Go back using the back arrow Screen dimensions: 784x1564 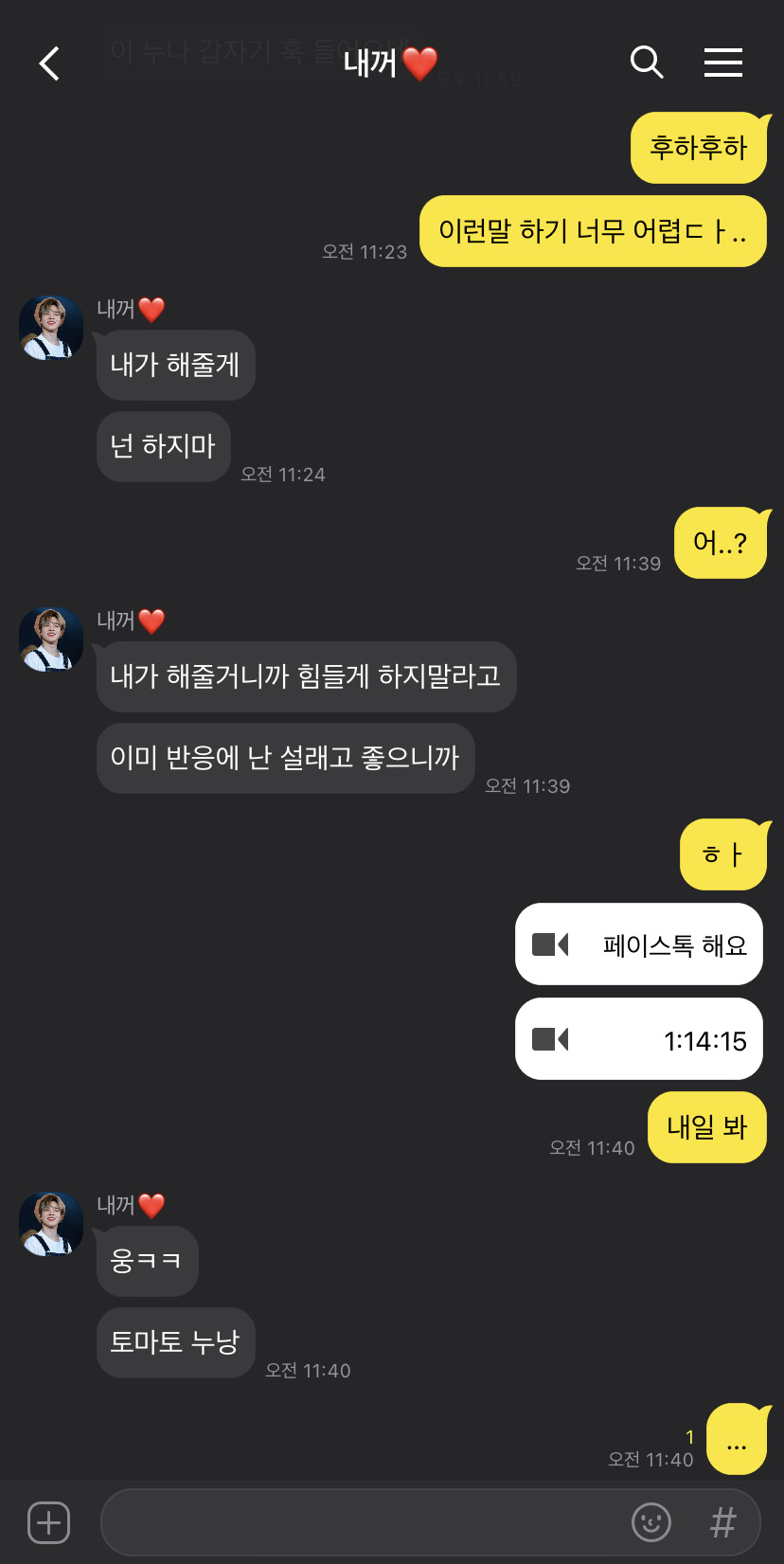[x=49, y=63]
